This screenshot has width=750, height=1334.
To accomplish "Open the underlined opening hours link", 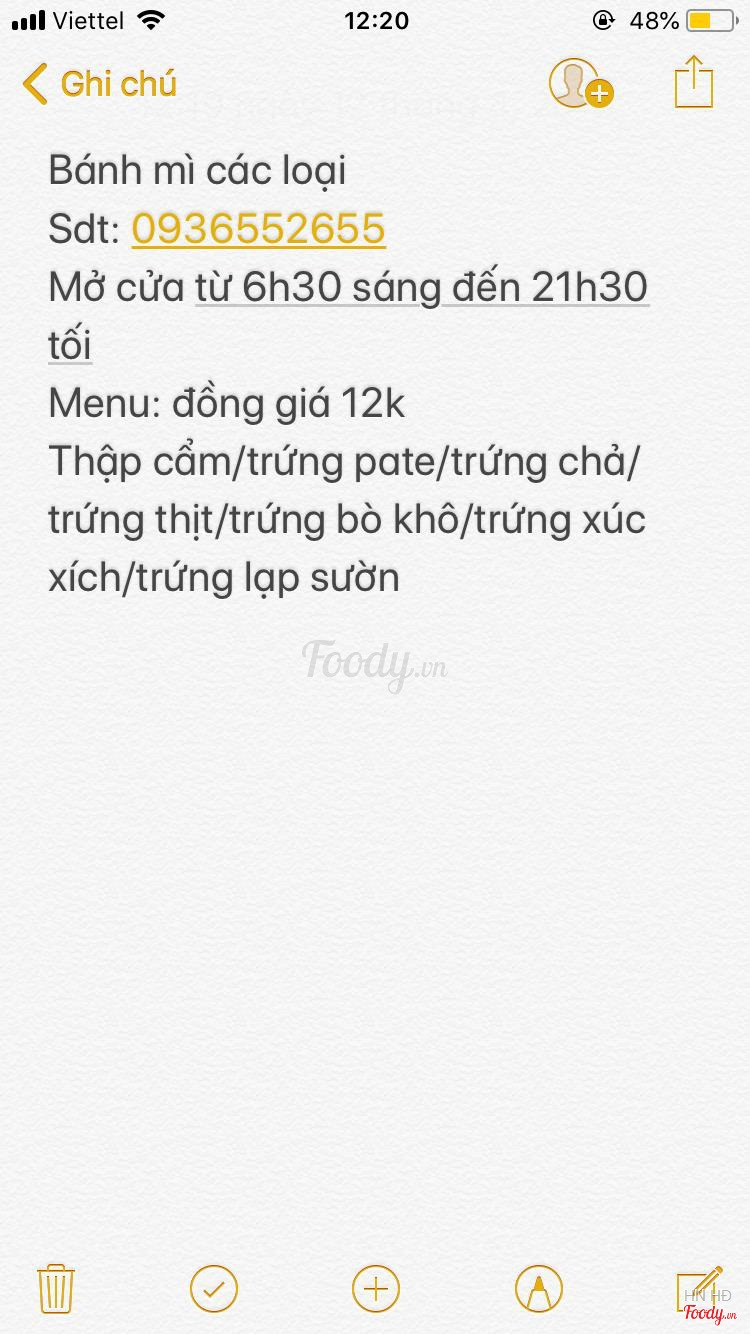I will [x=421, y=288].
